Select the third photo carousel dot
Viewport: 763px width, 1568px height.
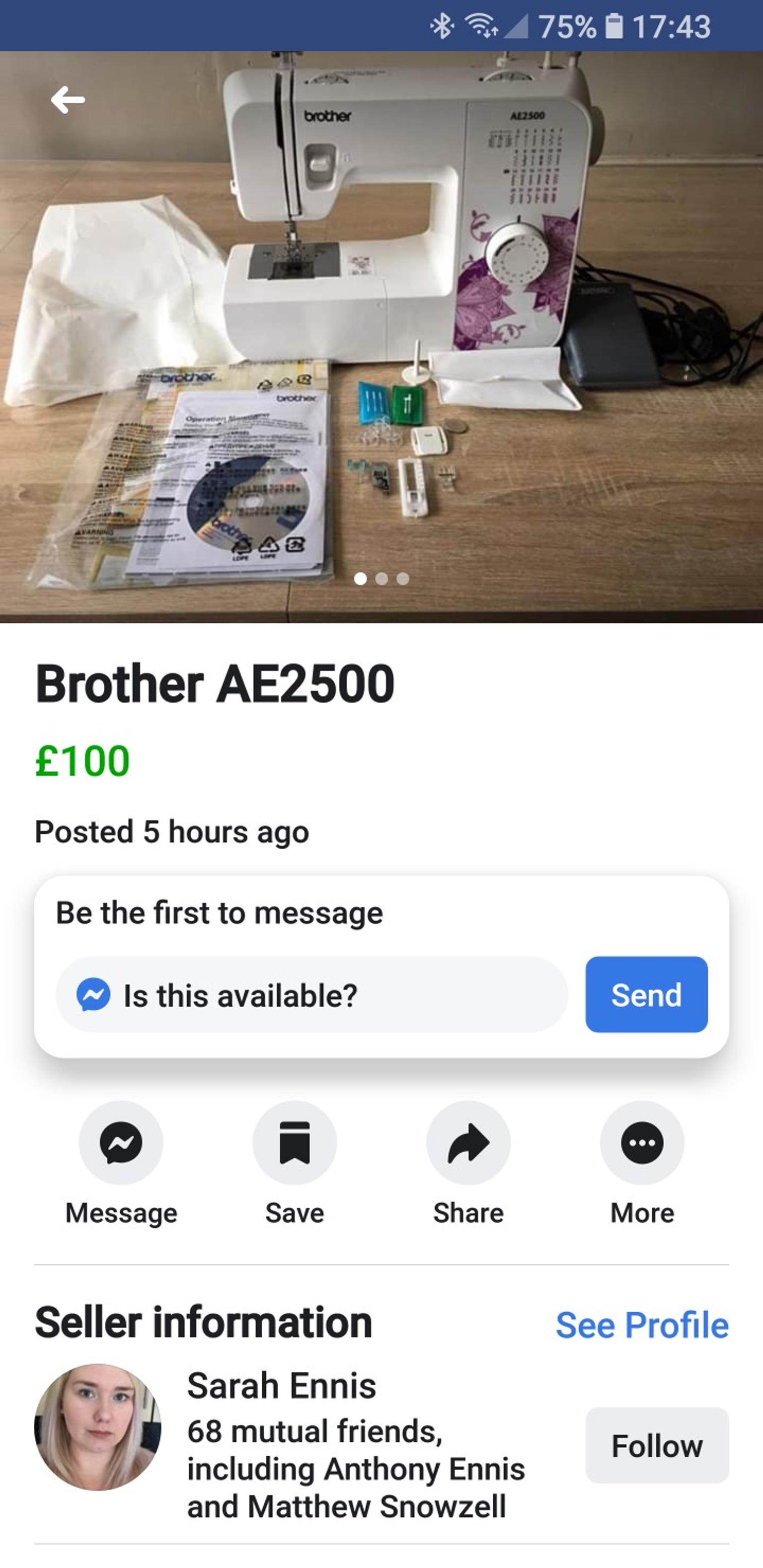pyautogui.click(x=404, y=579)
